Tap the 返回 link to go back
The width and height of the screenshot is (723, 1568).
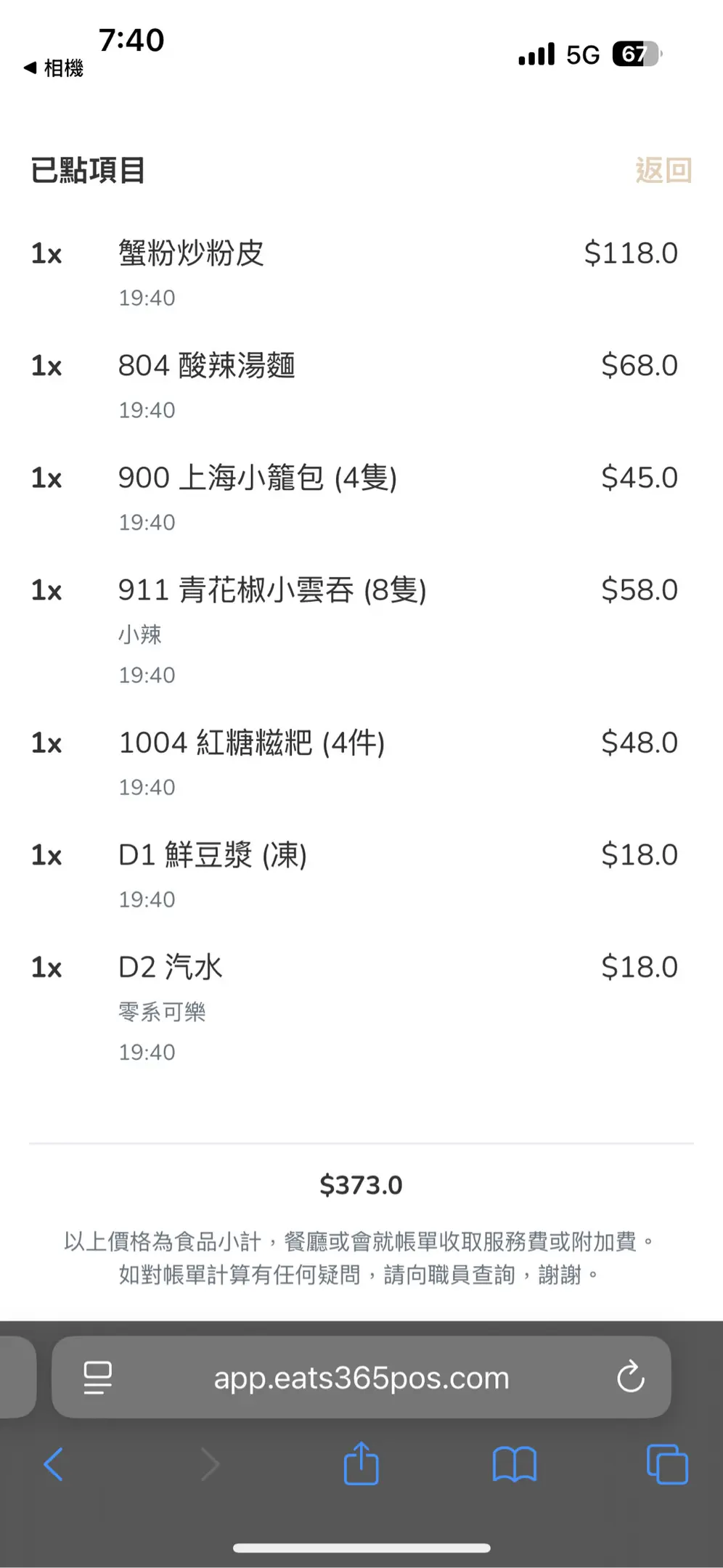(x=663, y=171)
